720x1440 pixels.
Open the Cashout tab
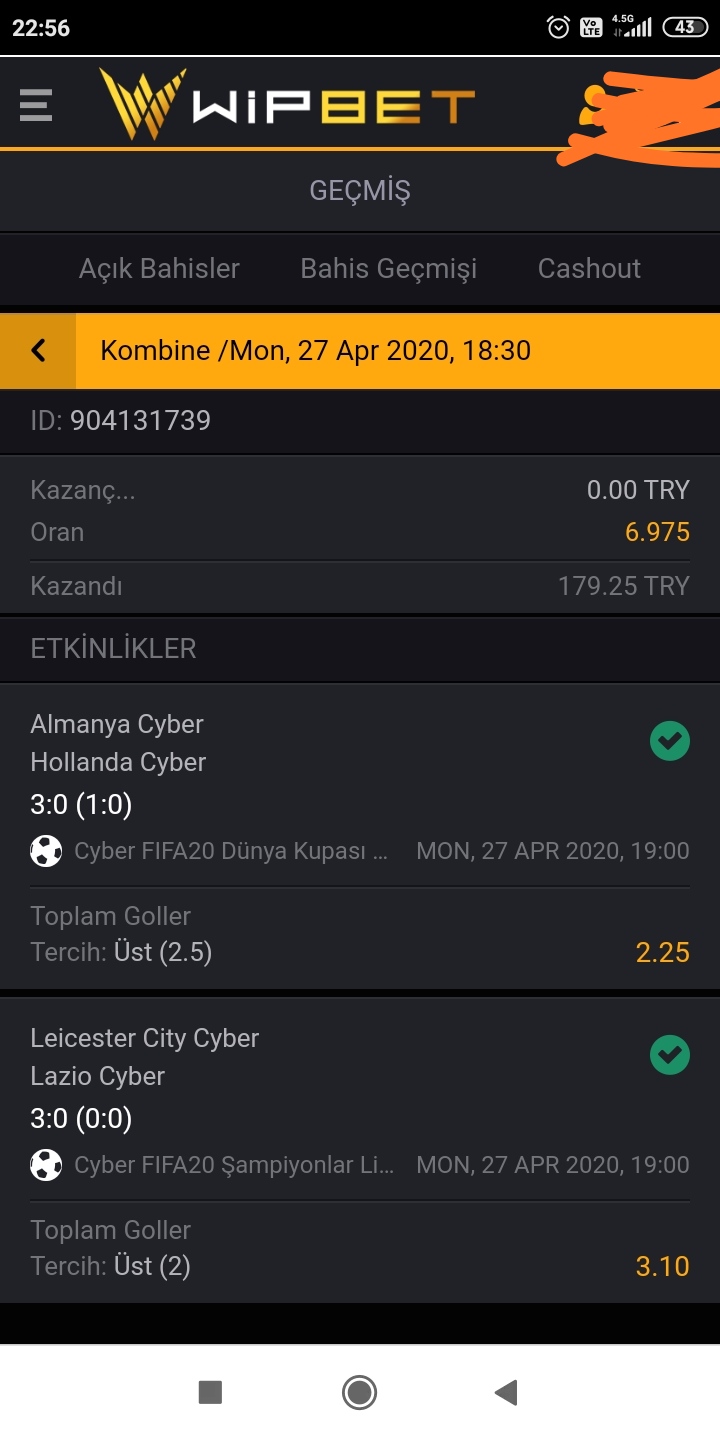(589, 268)
